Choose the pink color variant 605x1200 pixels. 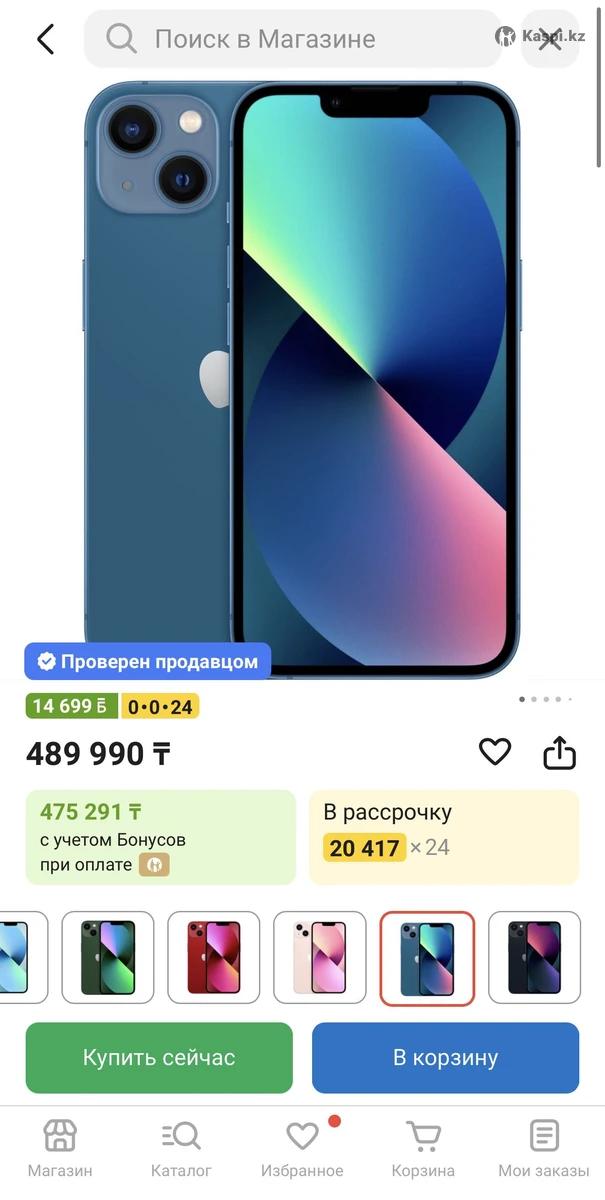pyautogui.click(x=320, y=958)
